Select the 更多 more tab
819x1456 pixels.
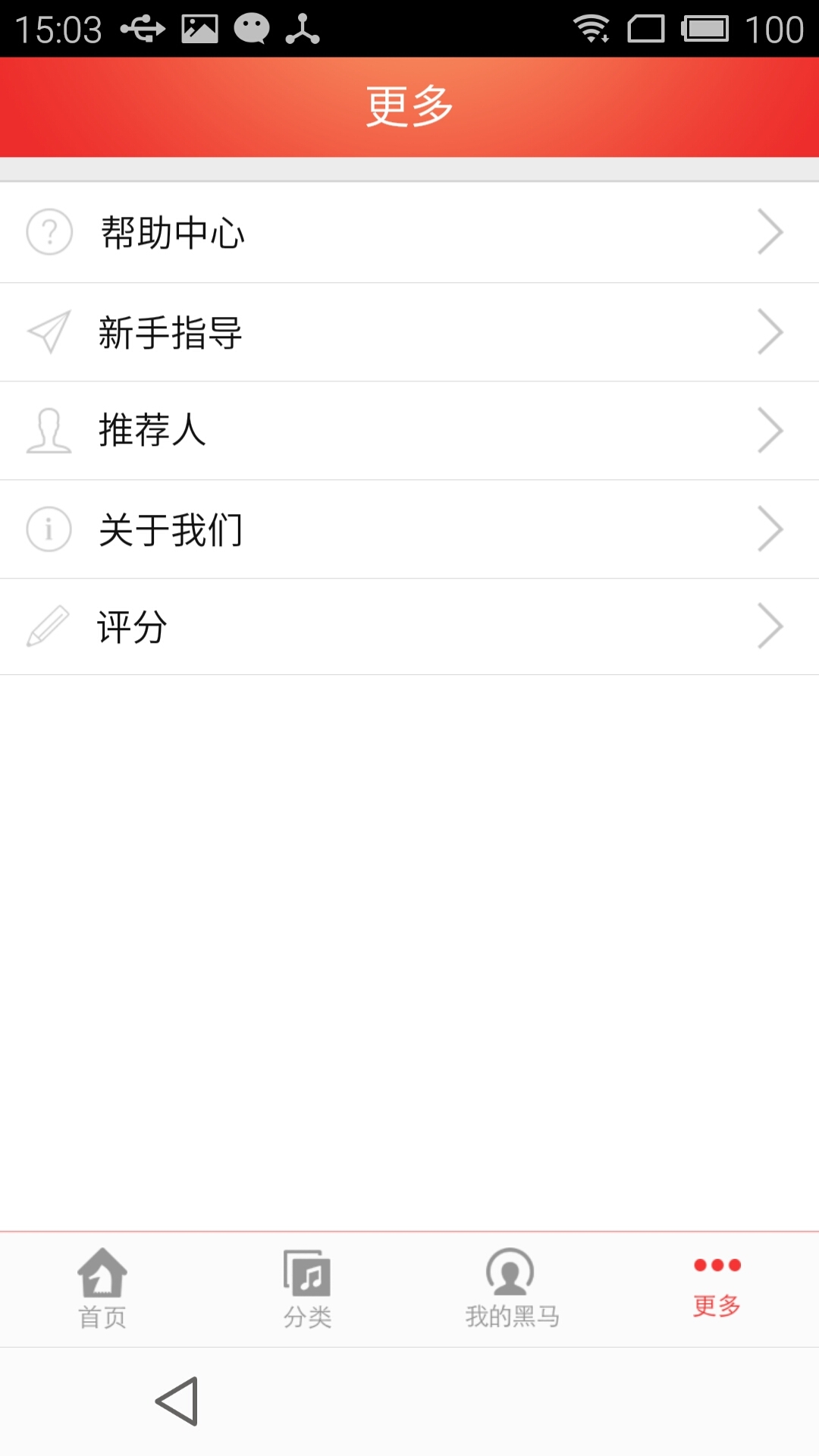(717, 1288)
